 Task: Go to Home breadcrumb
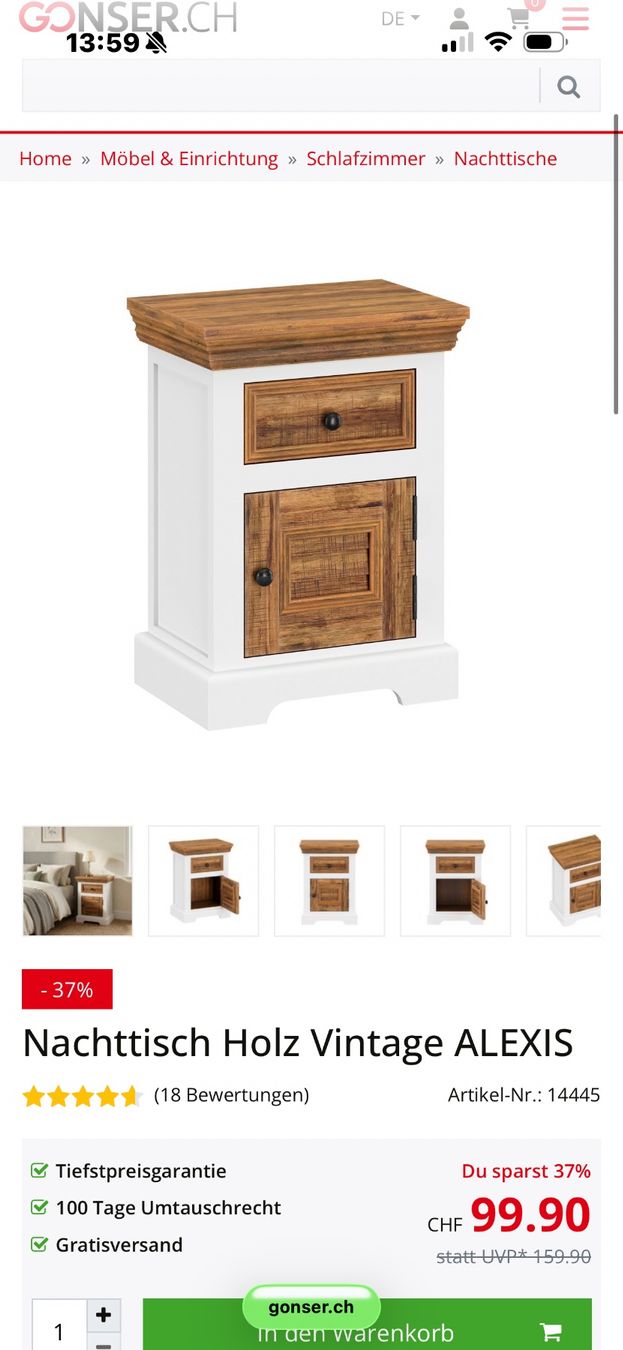(45, 158)
